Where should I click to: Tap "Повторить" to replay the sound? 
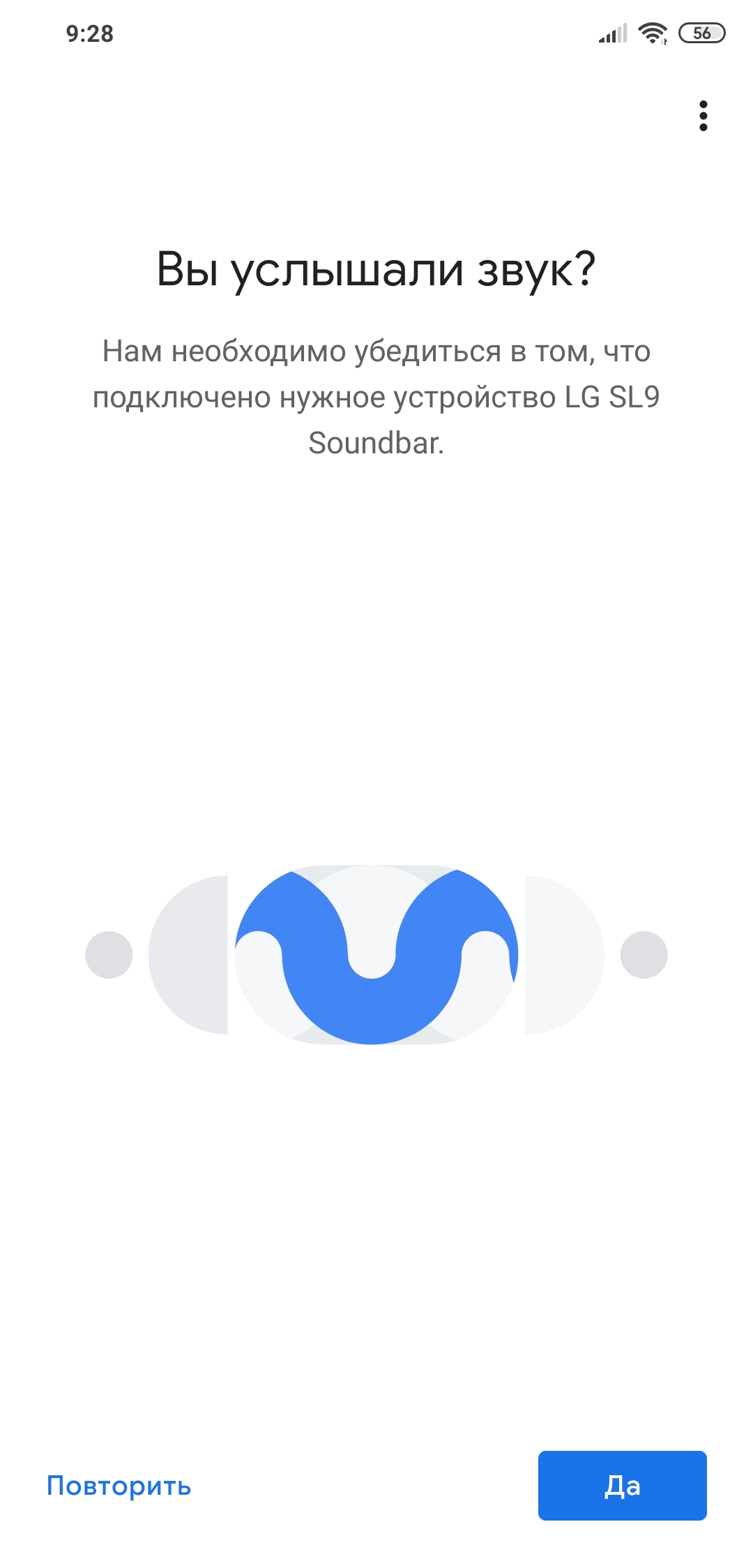119,1486
